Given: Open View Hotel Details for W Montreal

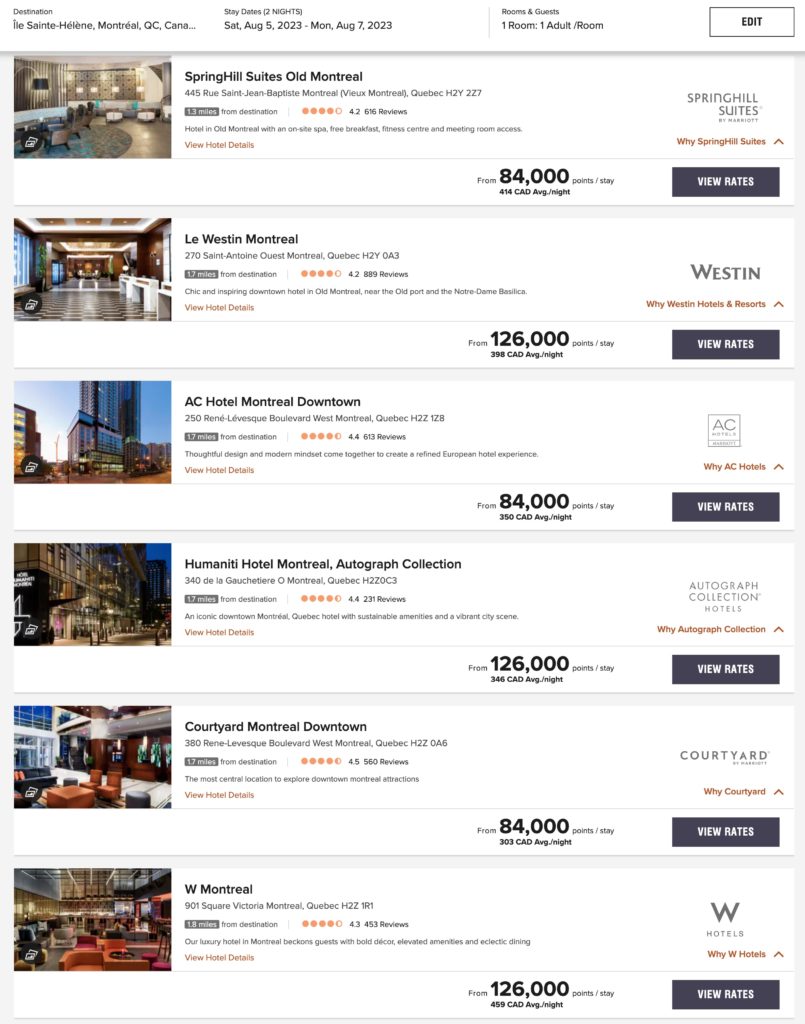Looking at the screenshot, I should pos(219,958).
